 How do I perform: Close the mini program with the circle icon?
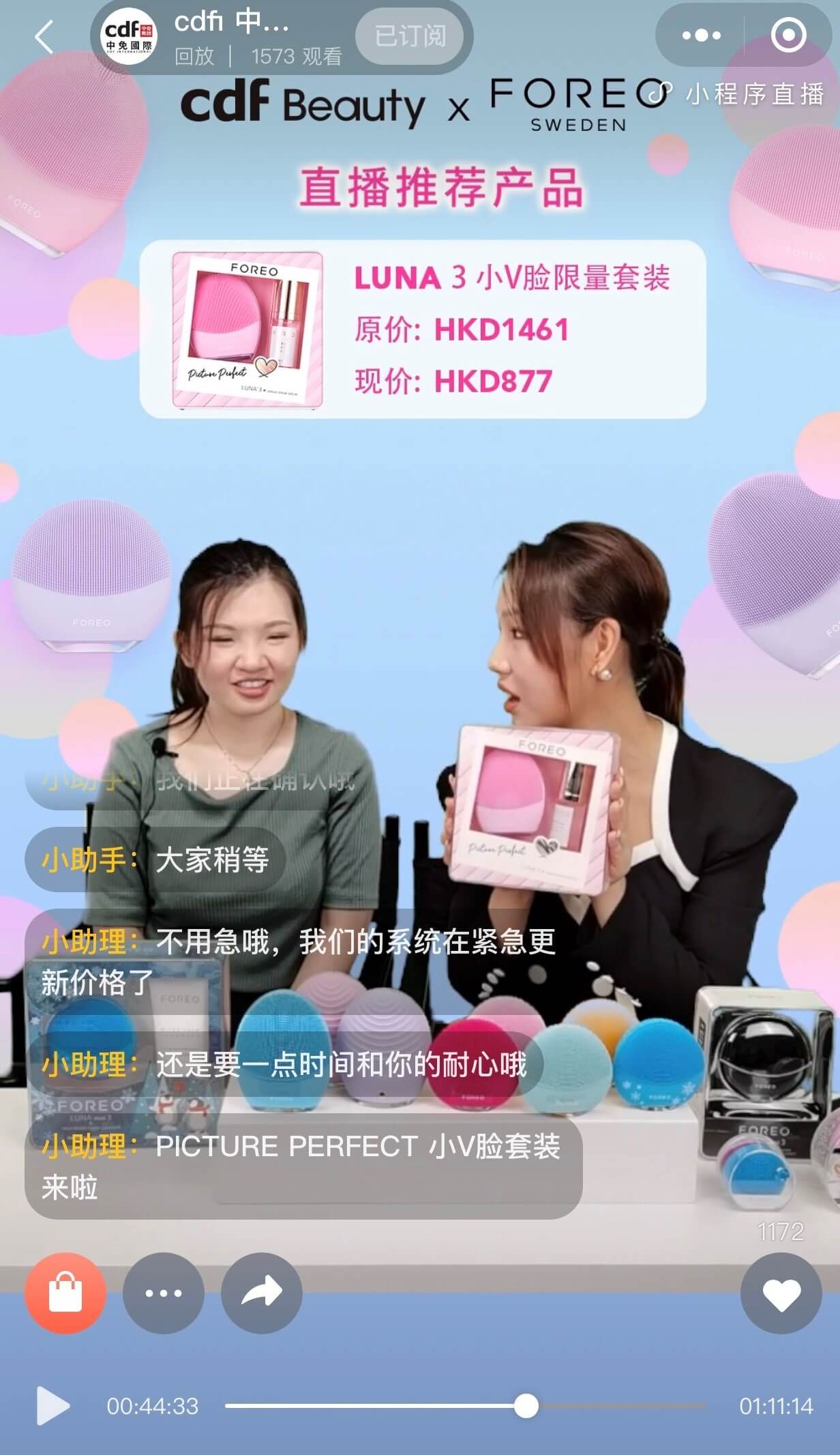point(788,35)
